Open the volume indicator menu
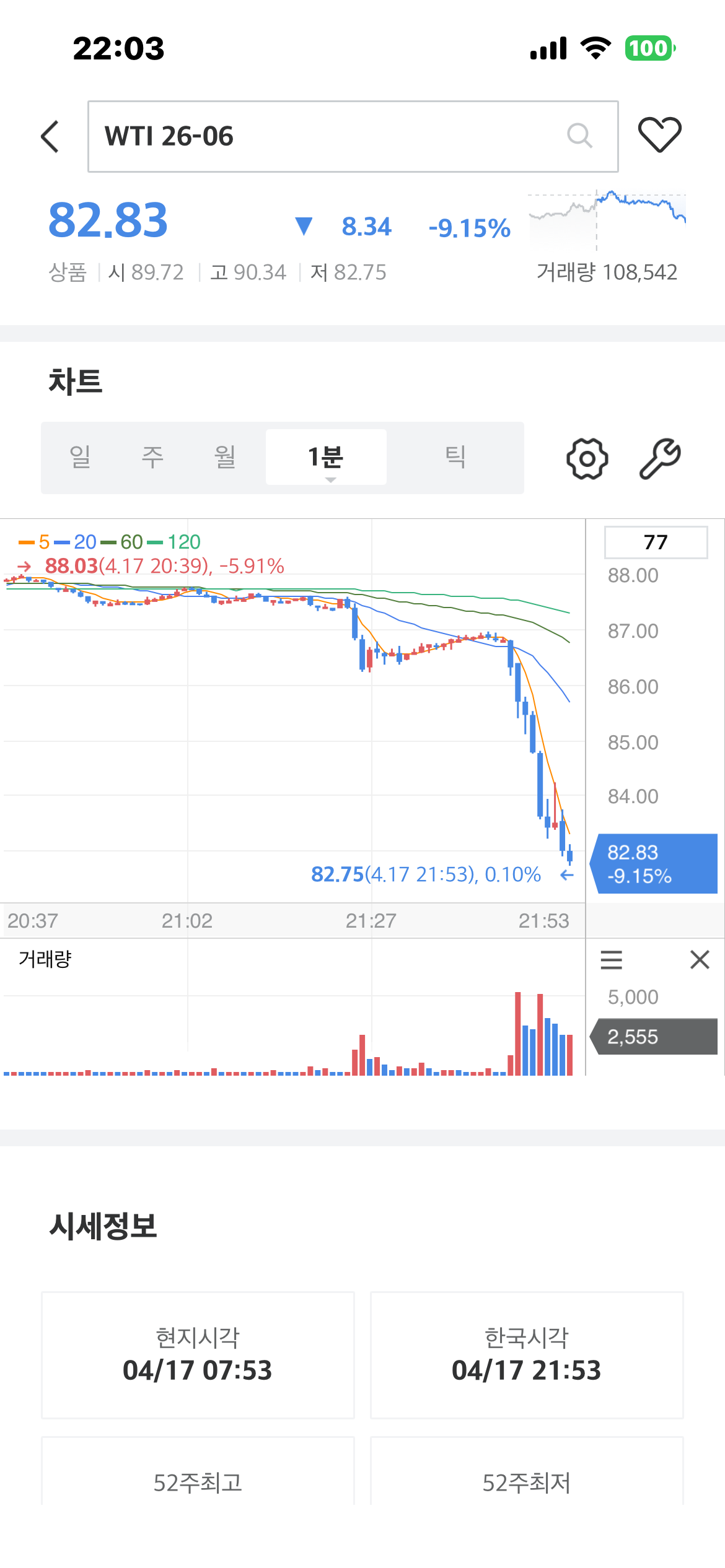Viewport: 725px width, 1568px height. tap(611, 960)
